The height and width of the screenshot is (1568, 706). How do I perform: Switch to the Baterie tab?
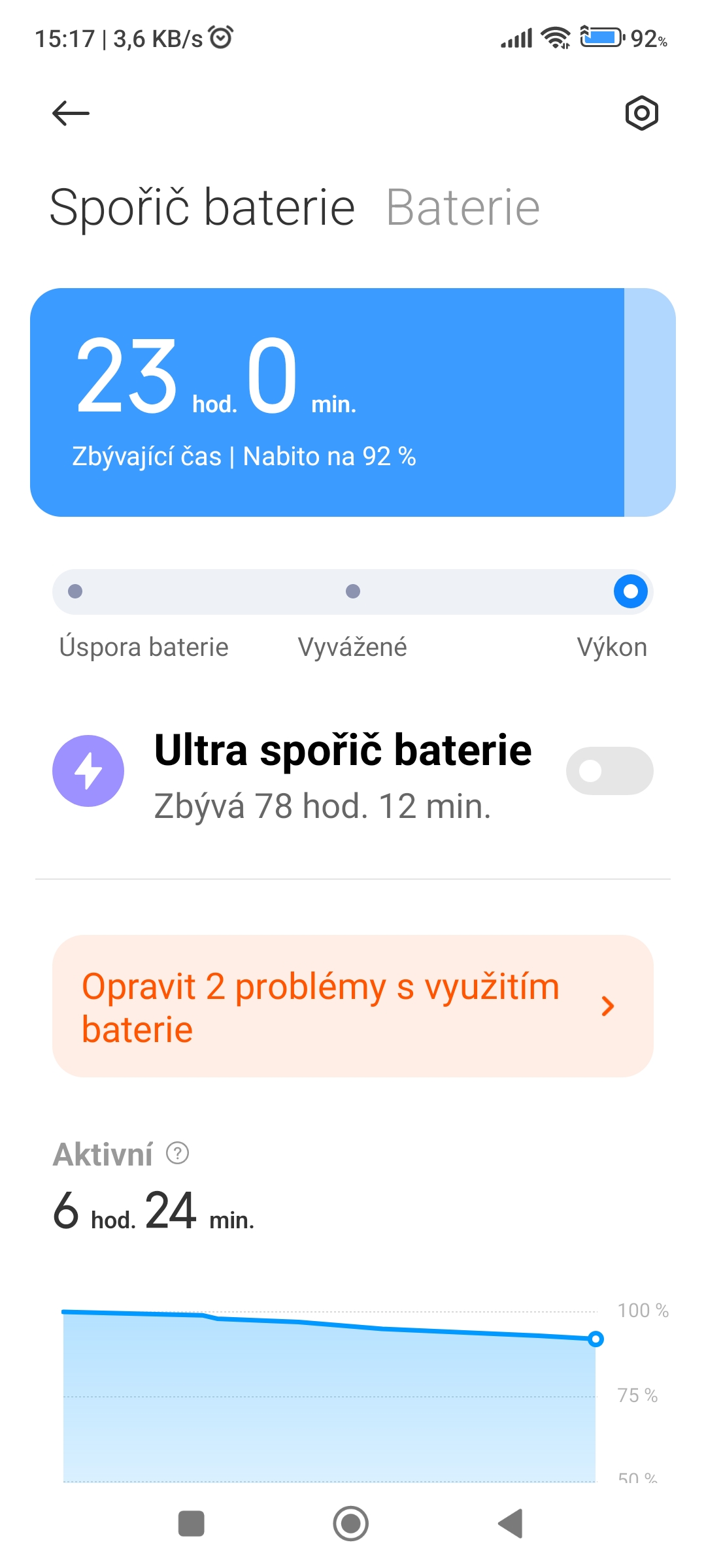tap(463, 208)
